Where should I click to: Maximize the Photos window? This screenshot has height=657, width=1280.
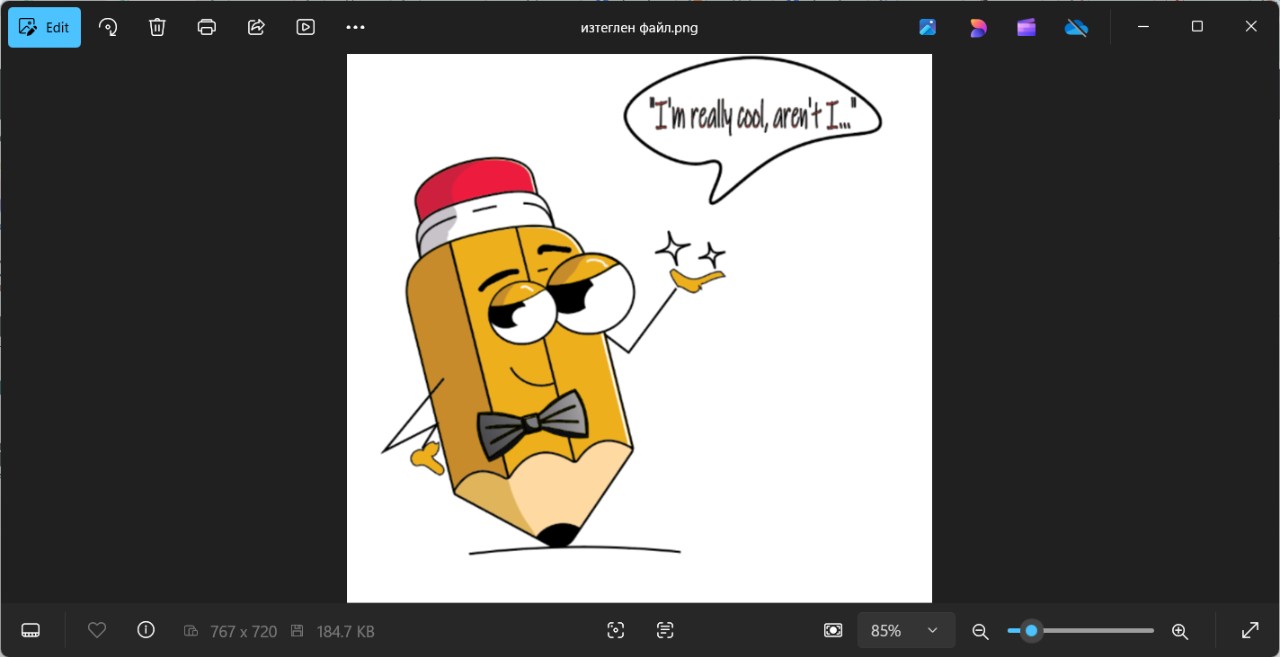click(x=1197, y=27)
